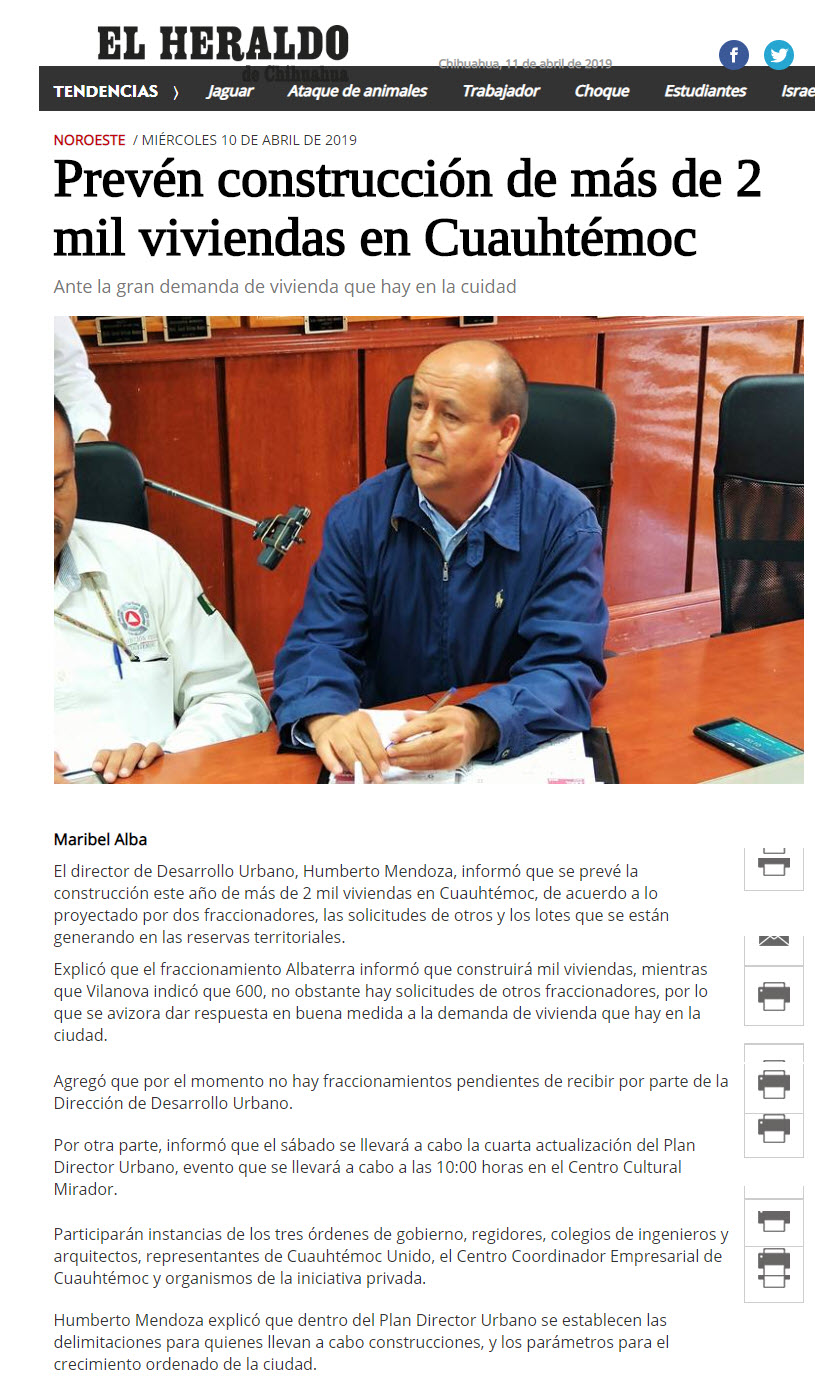Open the Estudiantes trending topic

pyautogui.click(x=705, y=91)
